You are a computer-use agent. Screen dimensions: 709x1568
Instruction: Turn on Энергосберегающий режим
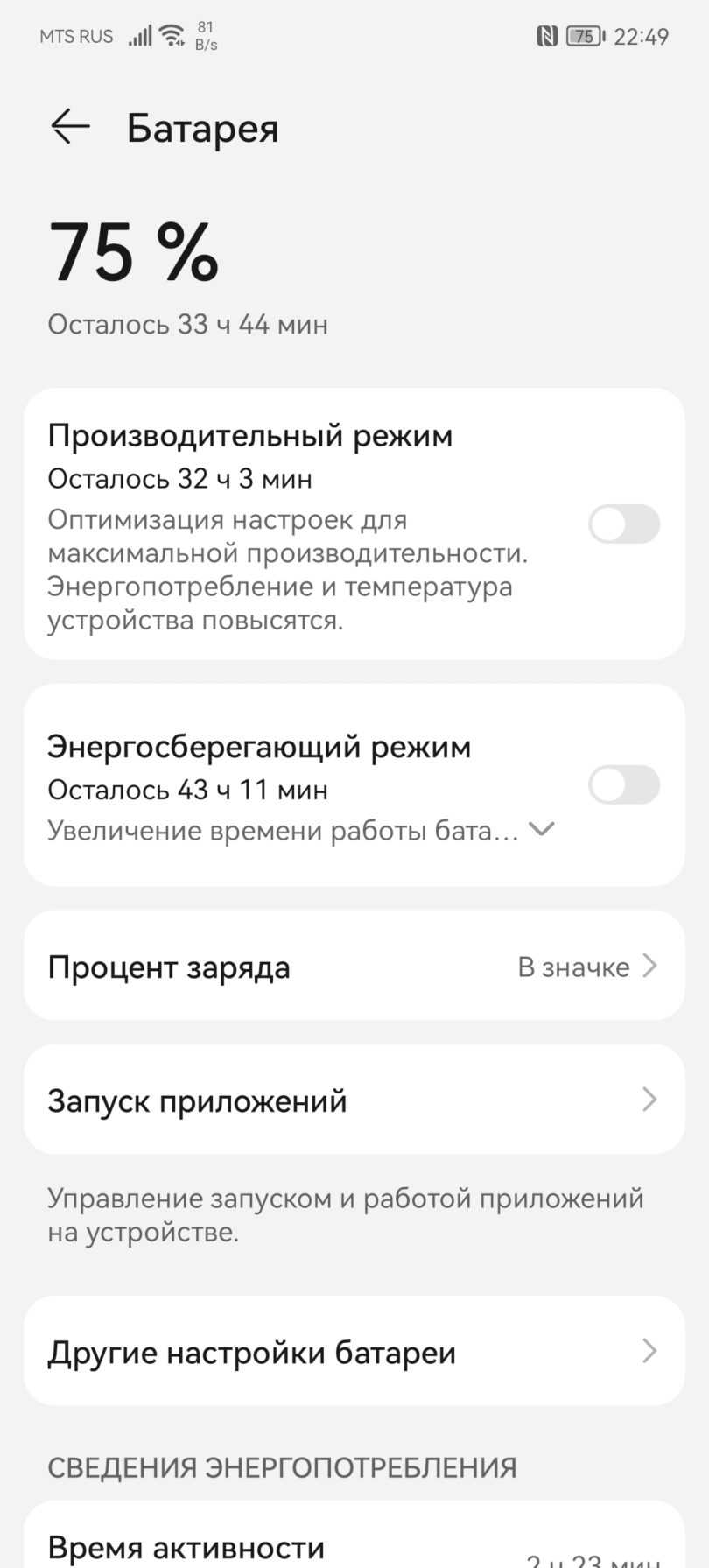click(623, 784)
